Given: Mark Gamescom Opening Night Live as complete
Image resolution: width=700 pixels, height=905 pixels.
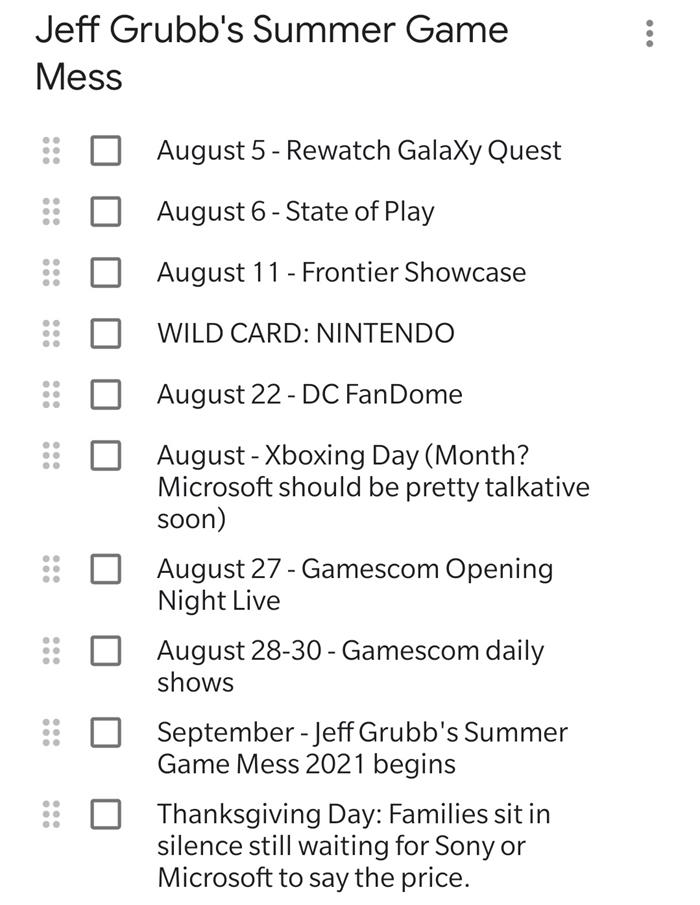Looking at the screenshot, I should (x=106, y=569).
